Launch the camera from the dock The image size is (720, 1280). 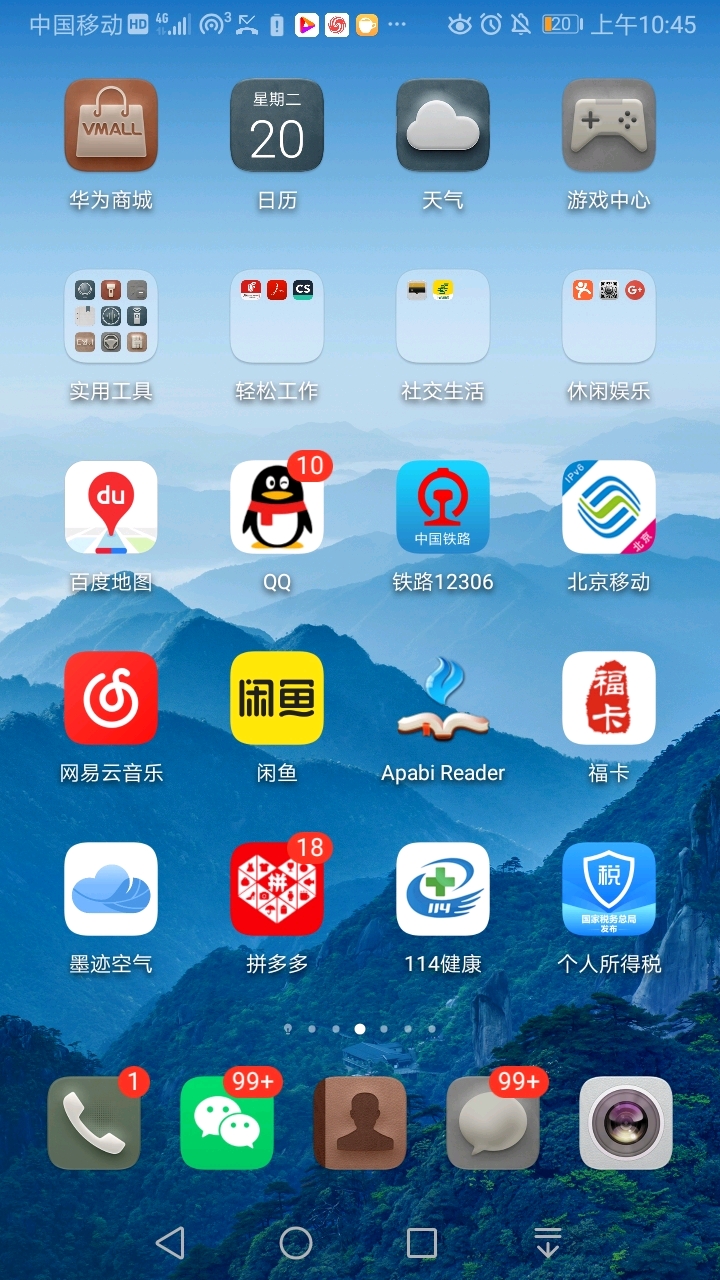tap(626, 1123)
